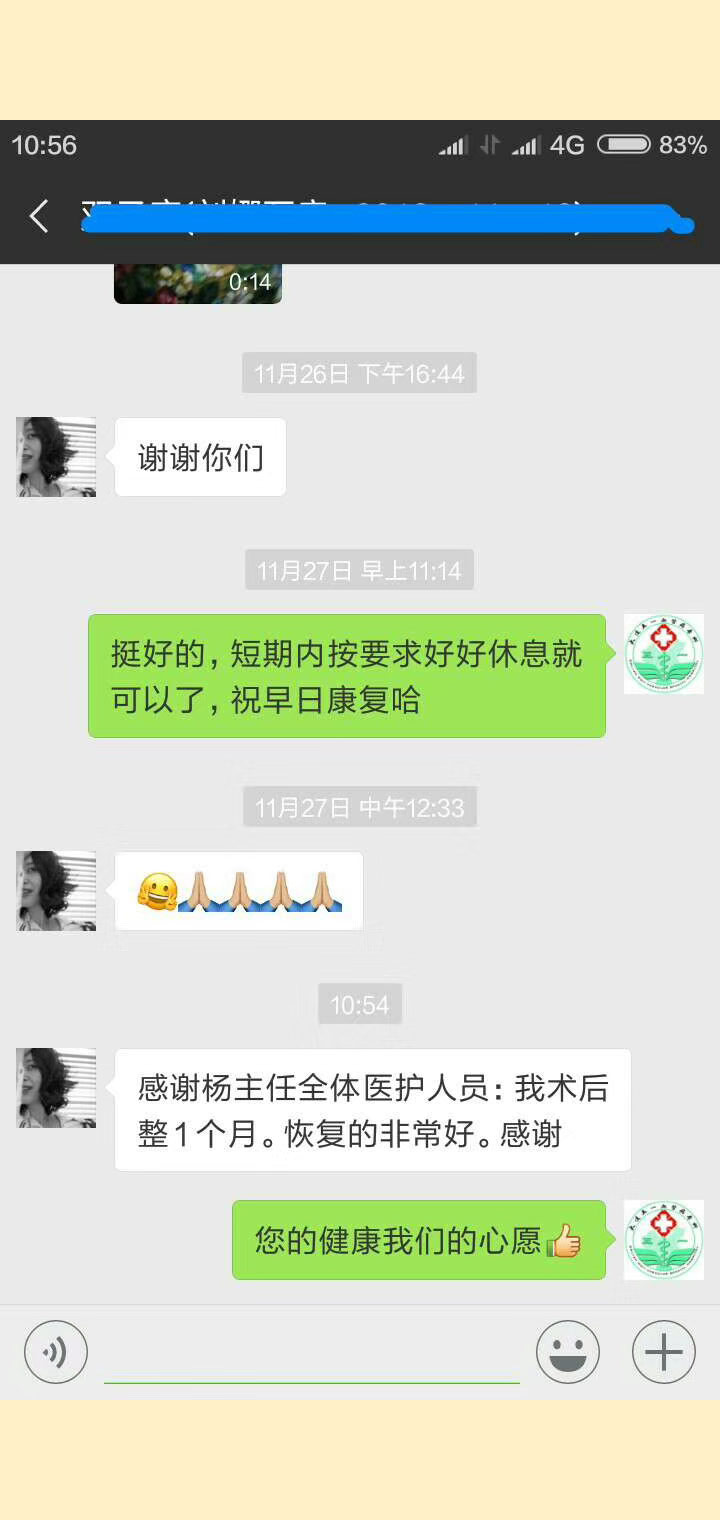Image resolution: width=720 pixels, height=1520 pixels.
Task: Focus the message text field
Action: tap(311, 1354)
